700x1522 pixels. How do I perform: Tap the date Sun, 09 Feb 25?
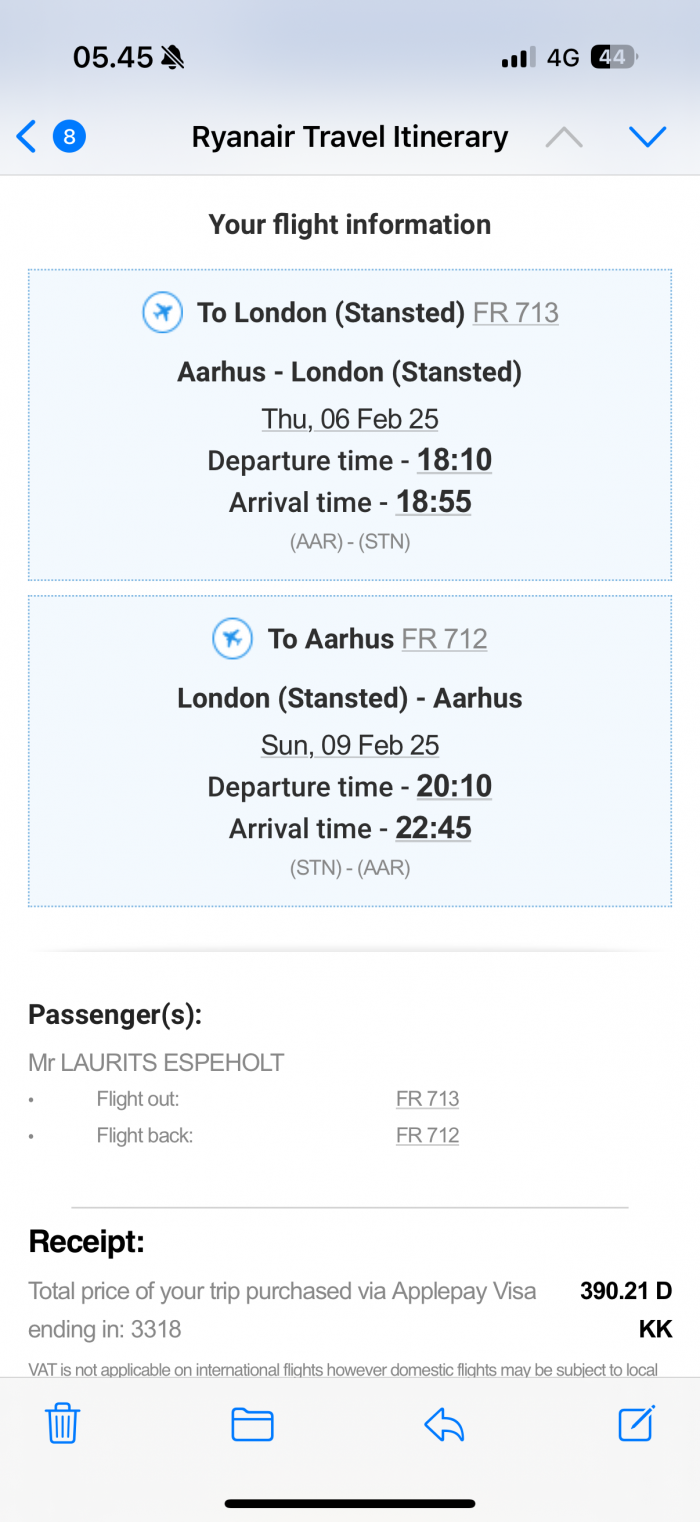pos(350,745)
